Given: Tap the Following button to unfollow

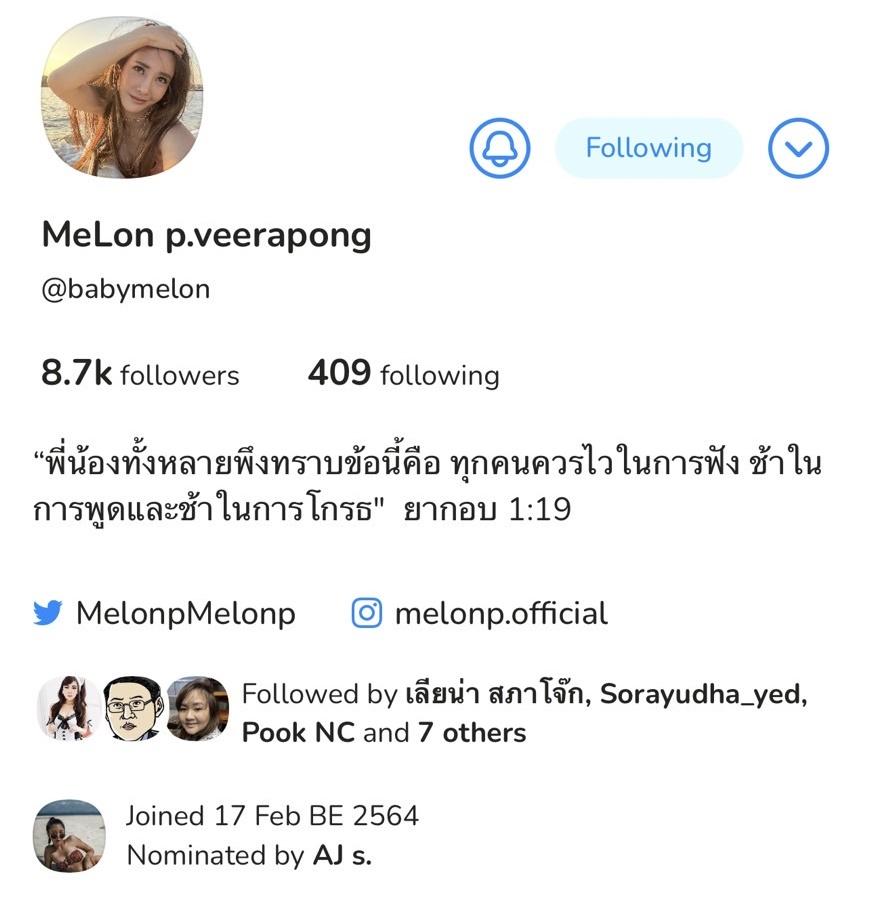Looking at the screenshot, I should pyautogui.click(x=648, y=149).
